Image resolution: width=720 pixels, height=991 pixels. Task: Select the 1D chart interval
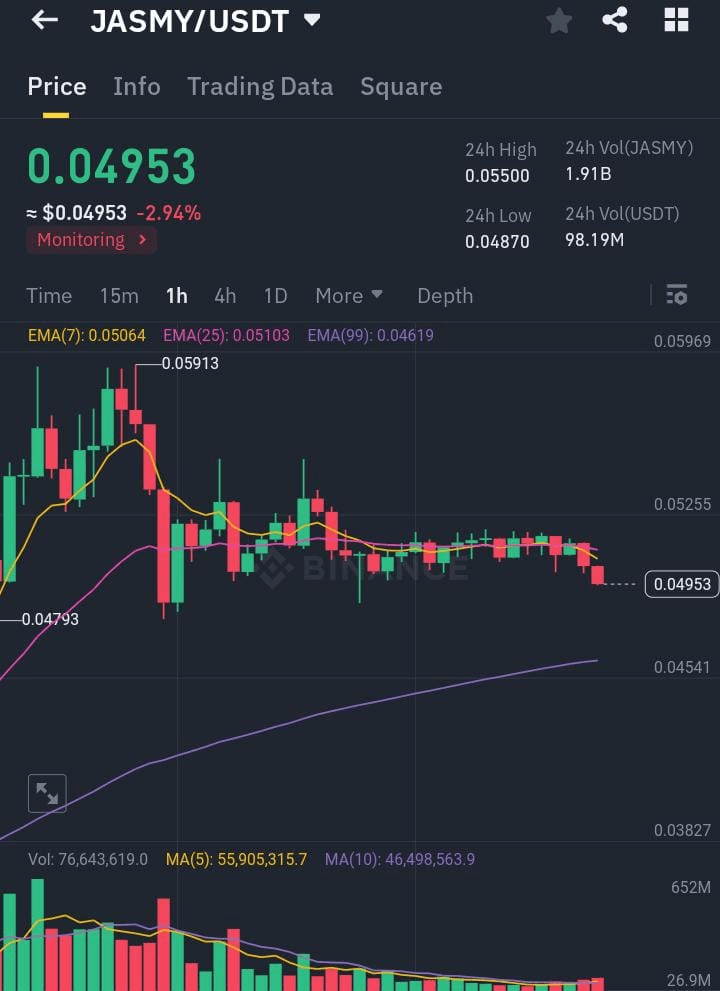click(275, 296)
